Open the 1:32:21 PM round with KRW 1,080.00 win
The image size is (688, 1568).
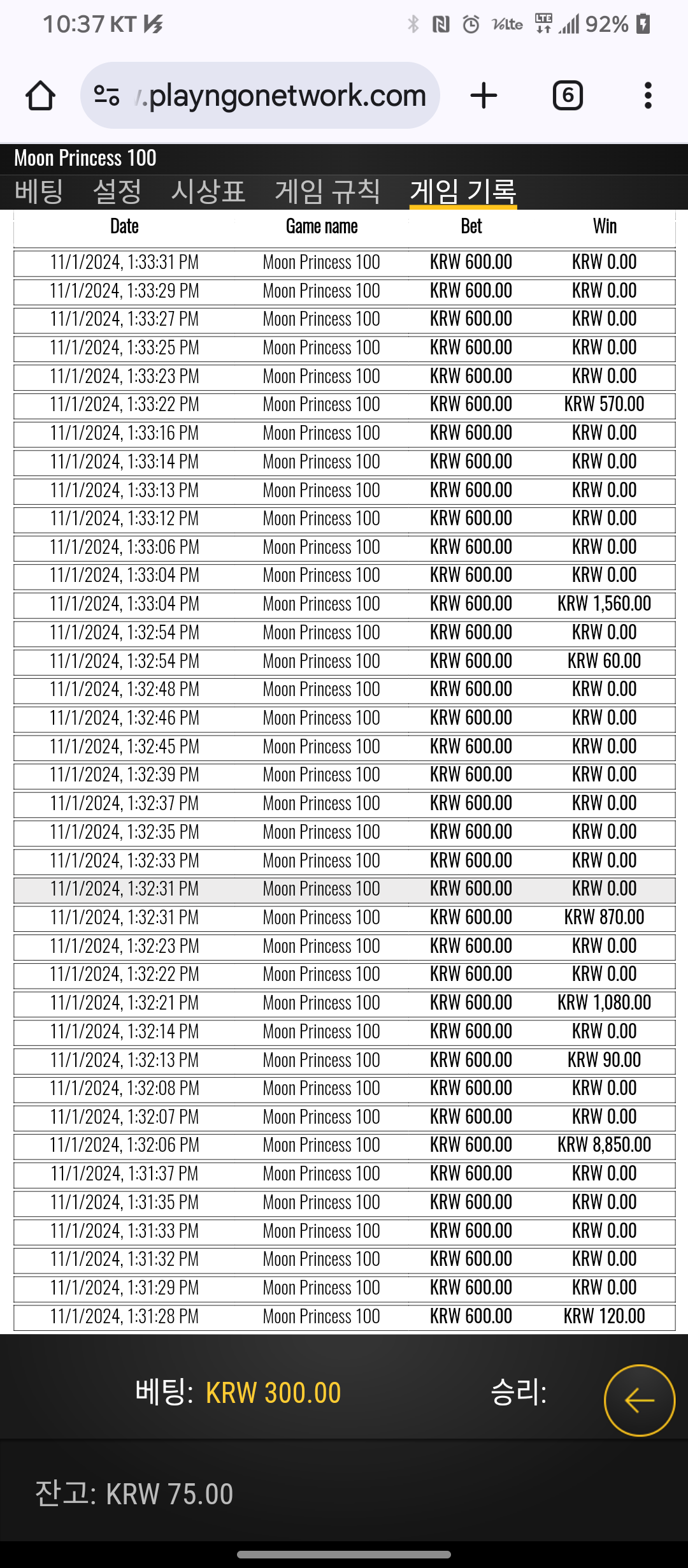click(x=344, y=1003)
